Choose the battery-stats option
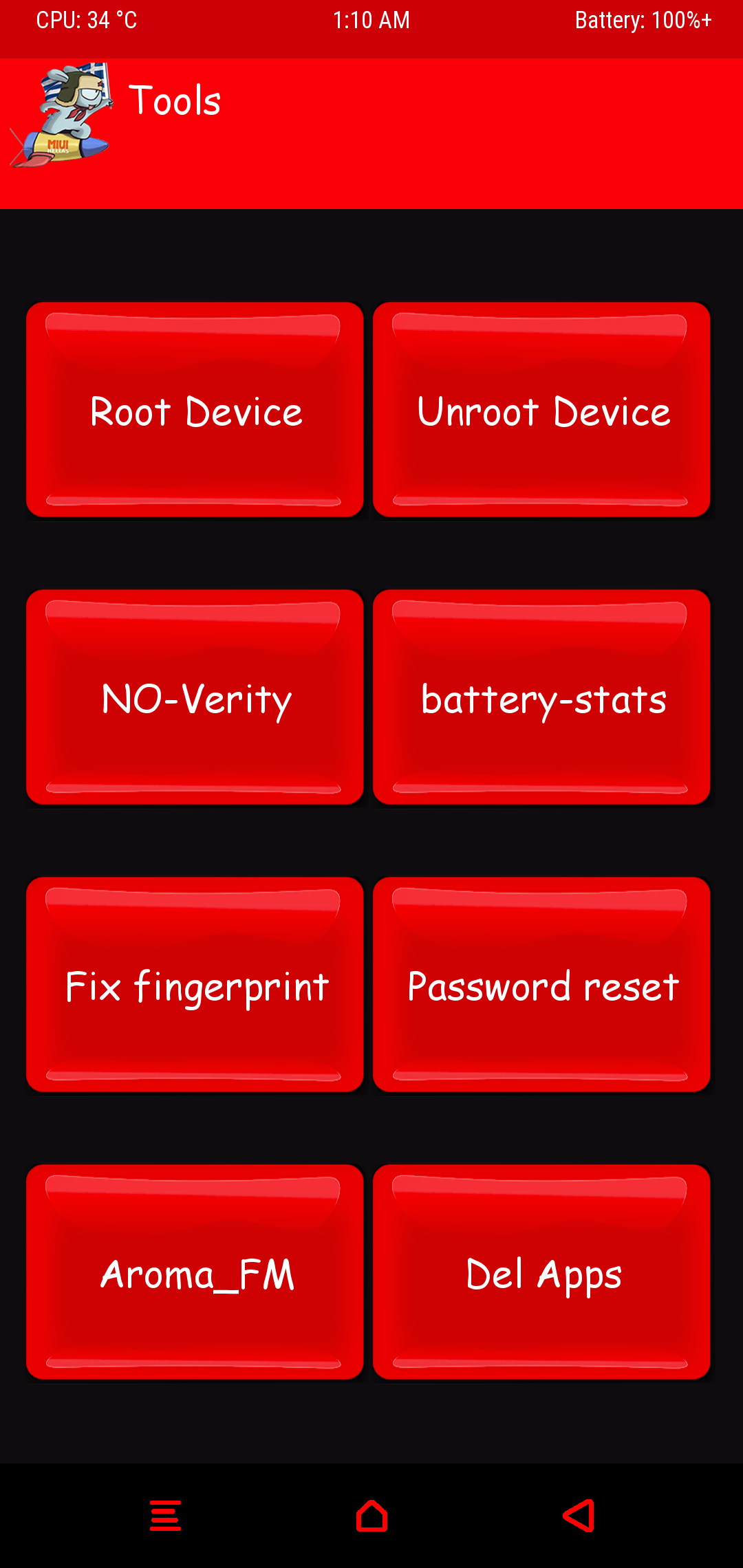743x1568 pixels. pos(541,698)
